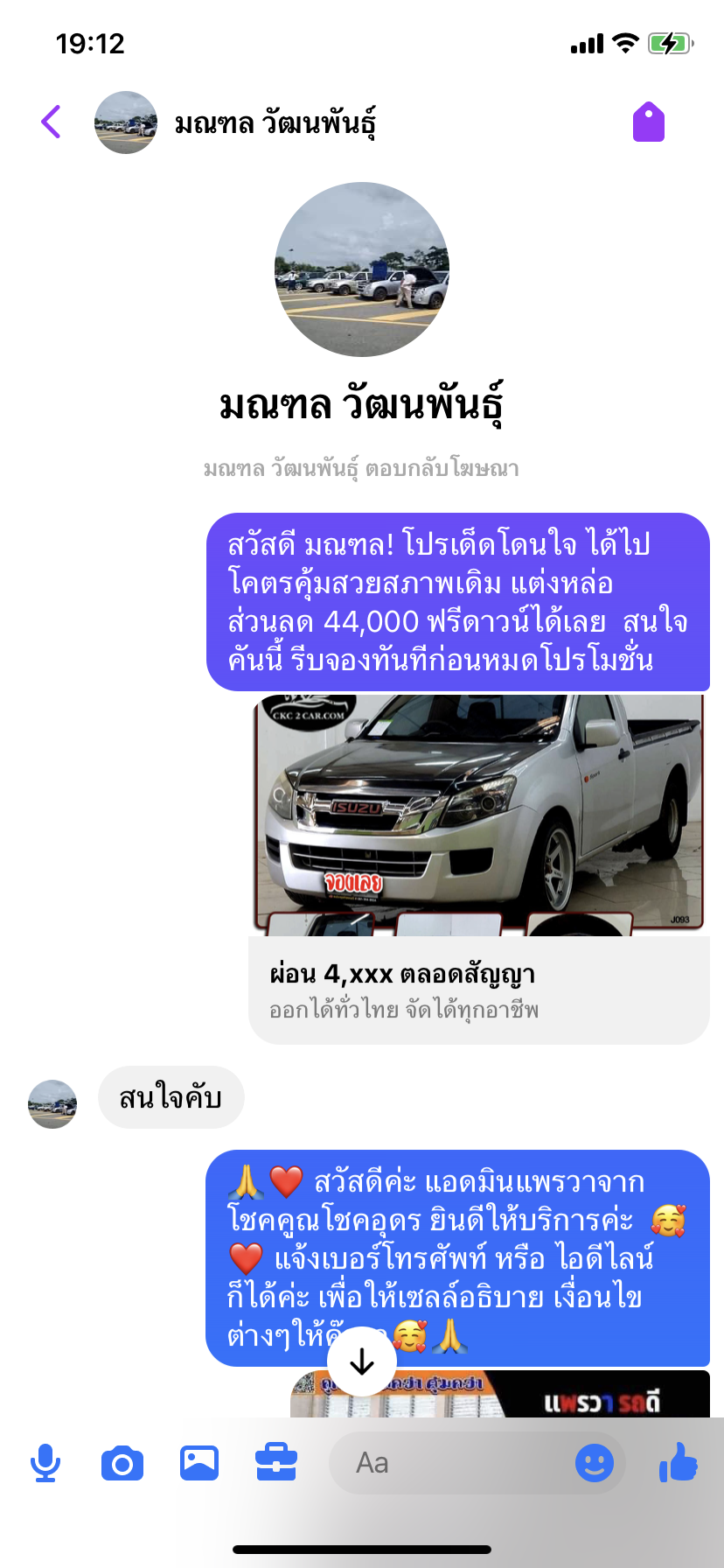
Task: Open the camera to take photo
Action: [x=122, y=1463]
